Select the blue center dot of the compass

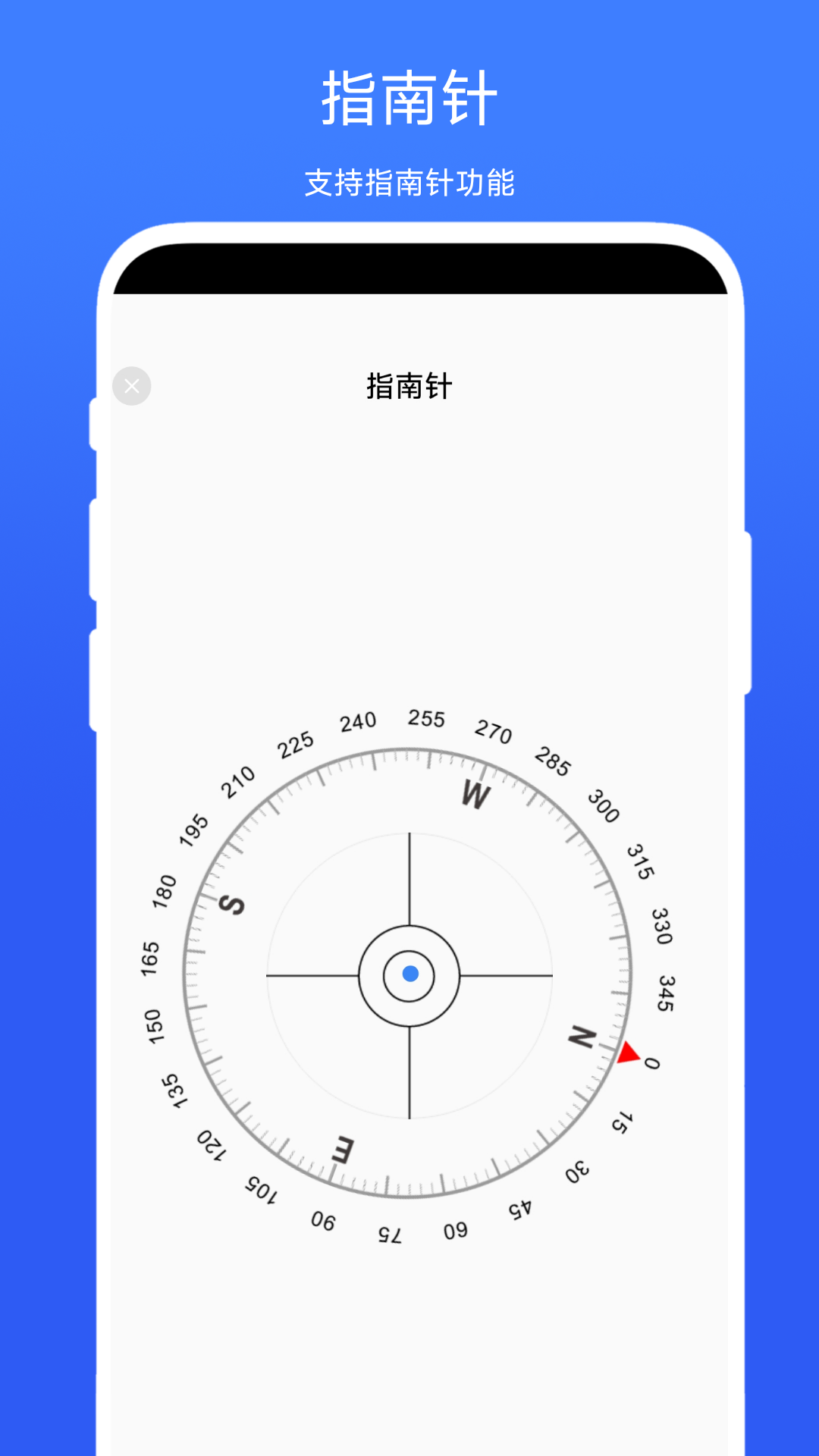[409, 975]
